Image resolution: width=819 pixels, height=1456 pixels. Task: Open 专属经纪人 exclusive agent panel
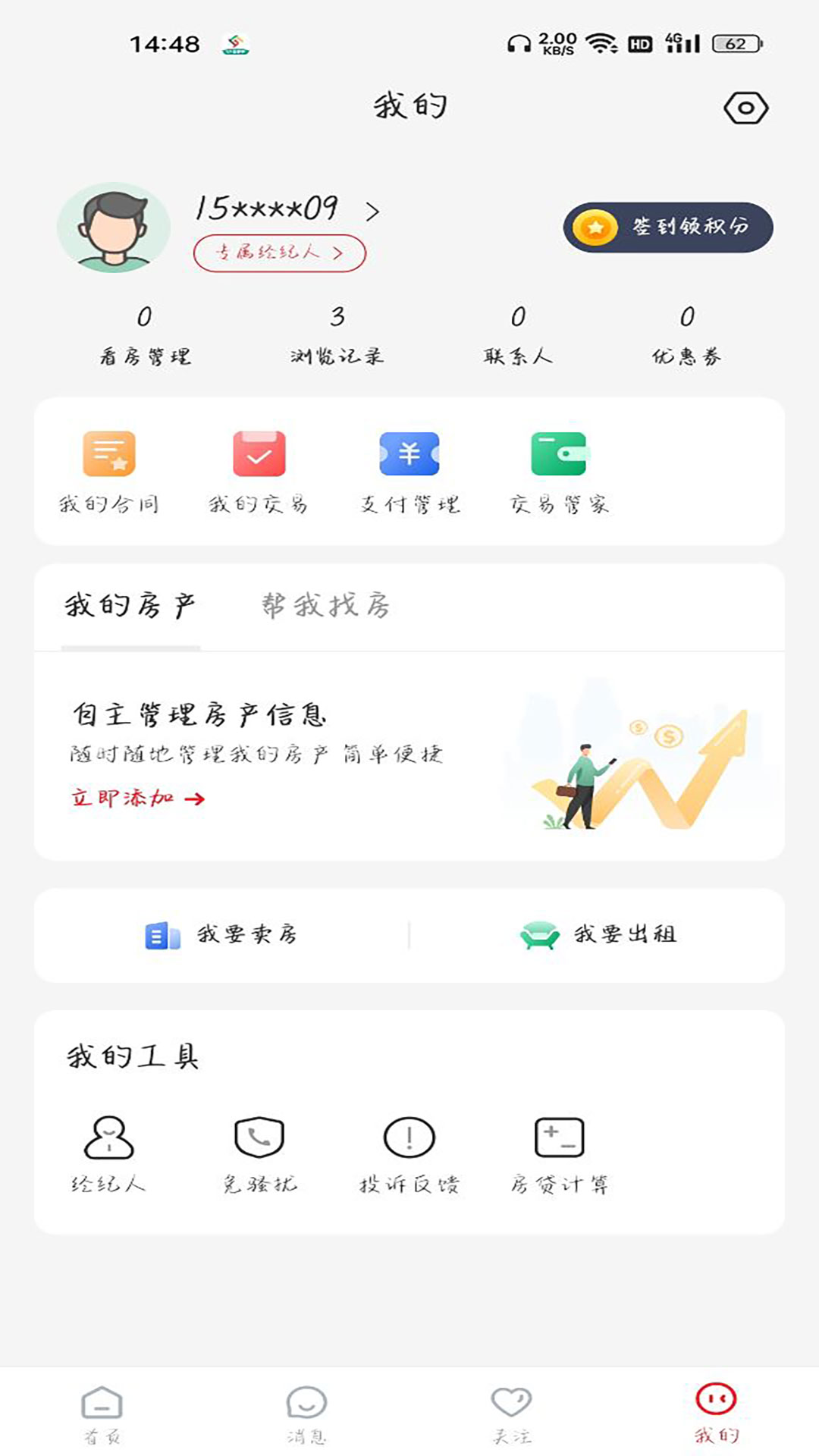[x=279, y=253]
